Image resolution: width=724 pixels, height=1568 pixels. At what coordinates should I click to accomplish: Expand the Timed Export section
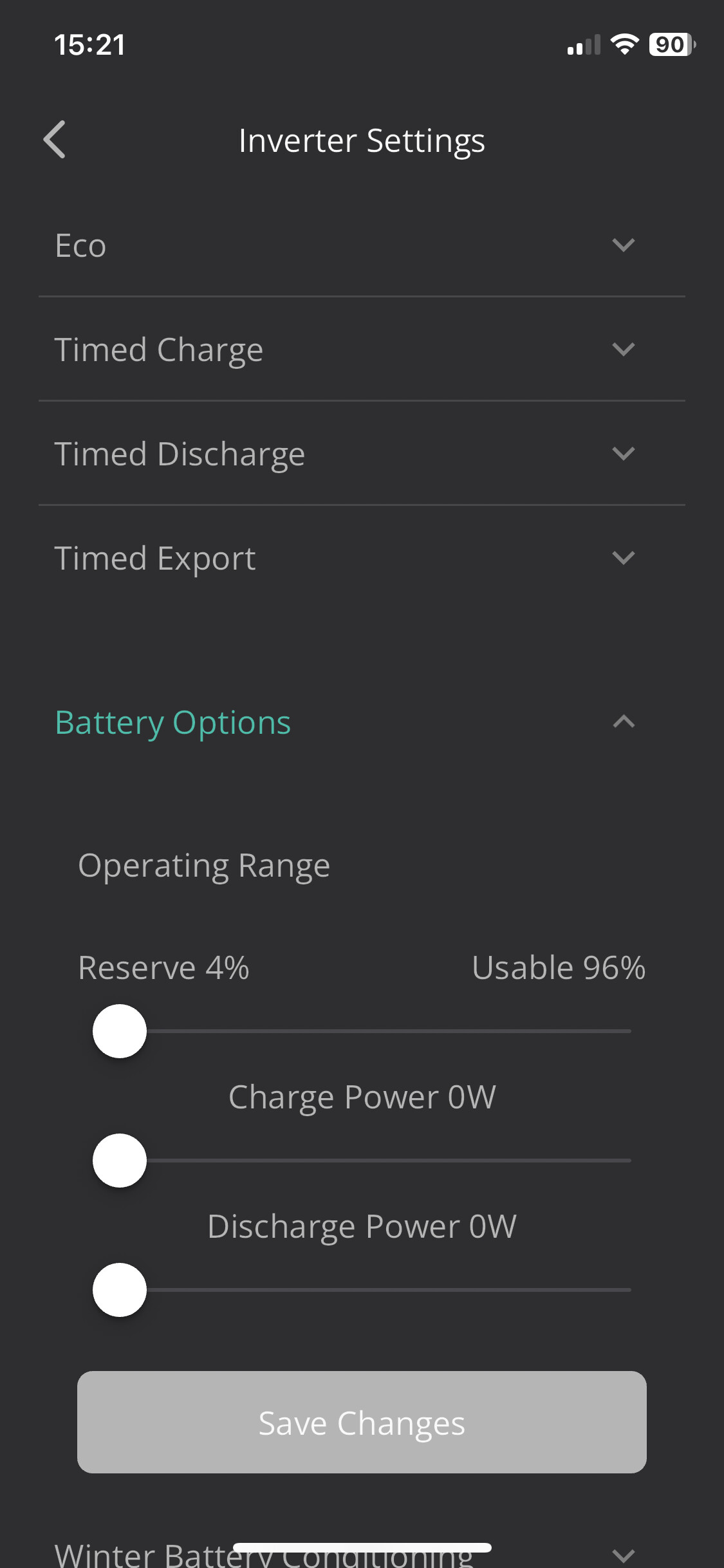coord(362,558)
